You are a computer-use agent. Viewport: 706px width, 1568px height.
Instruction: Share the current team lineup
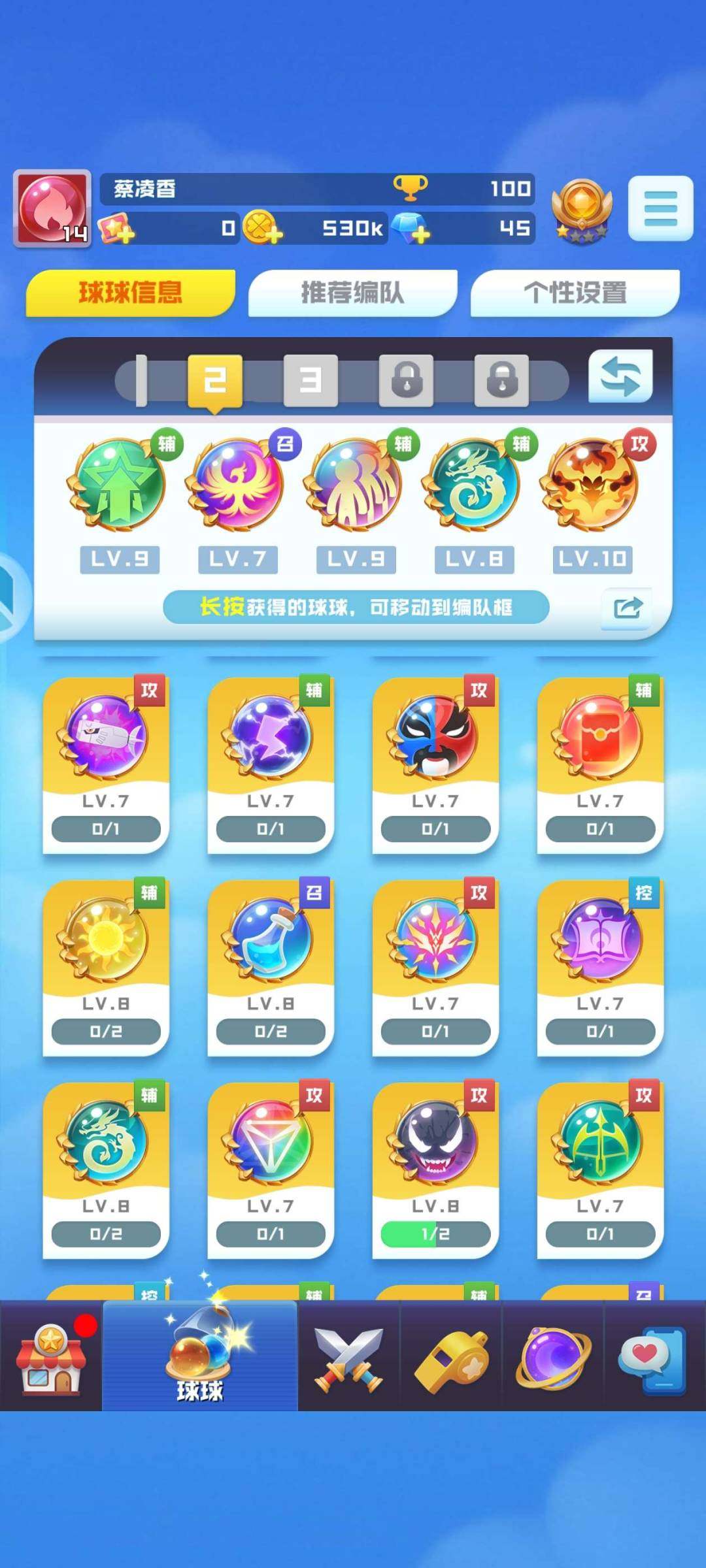[x=627, y=608]
